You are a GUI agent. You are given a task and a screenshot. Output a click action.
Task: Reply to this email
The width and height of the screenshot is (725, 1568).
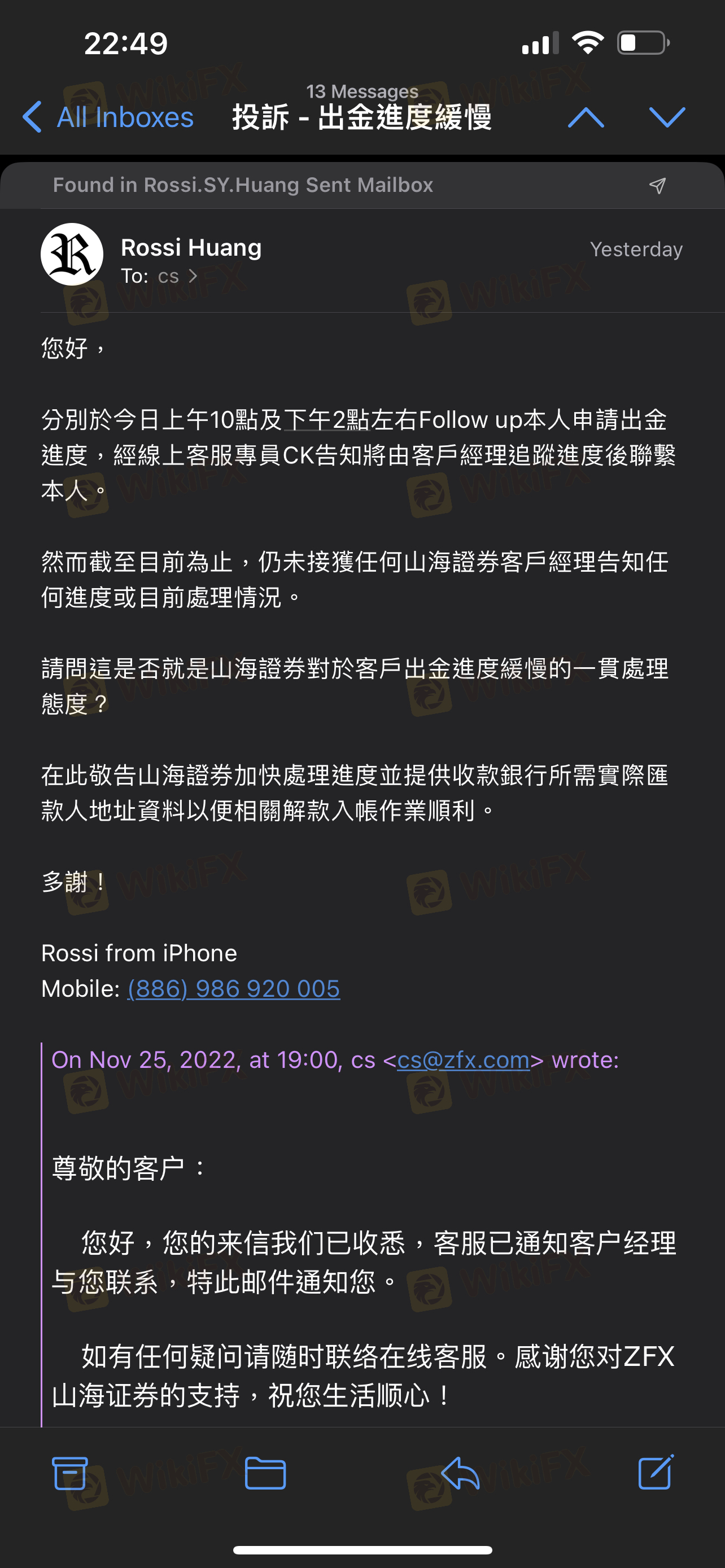point(460,1473)
